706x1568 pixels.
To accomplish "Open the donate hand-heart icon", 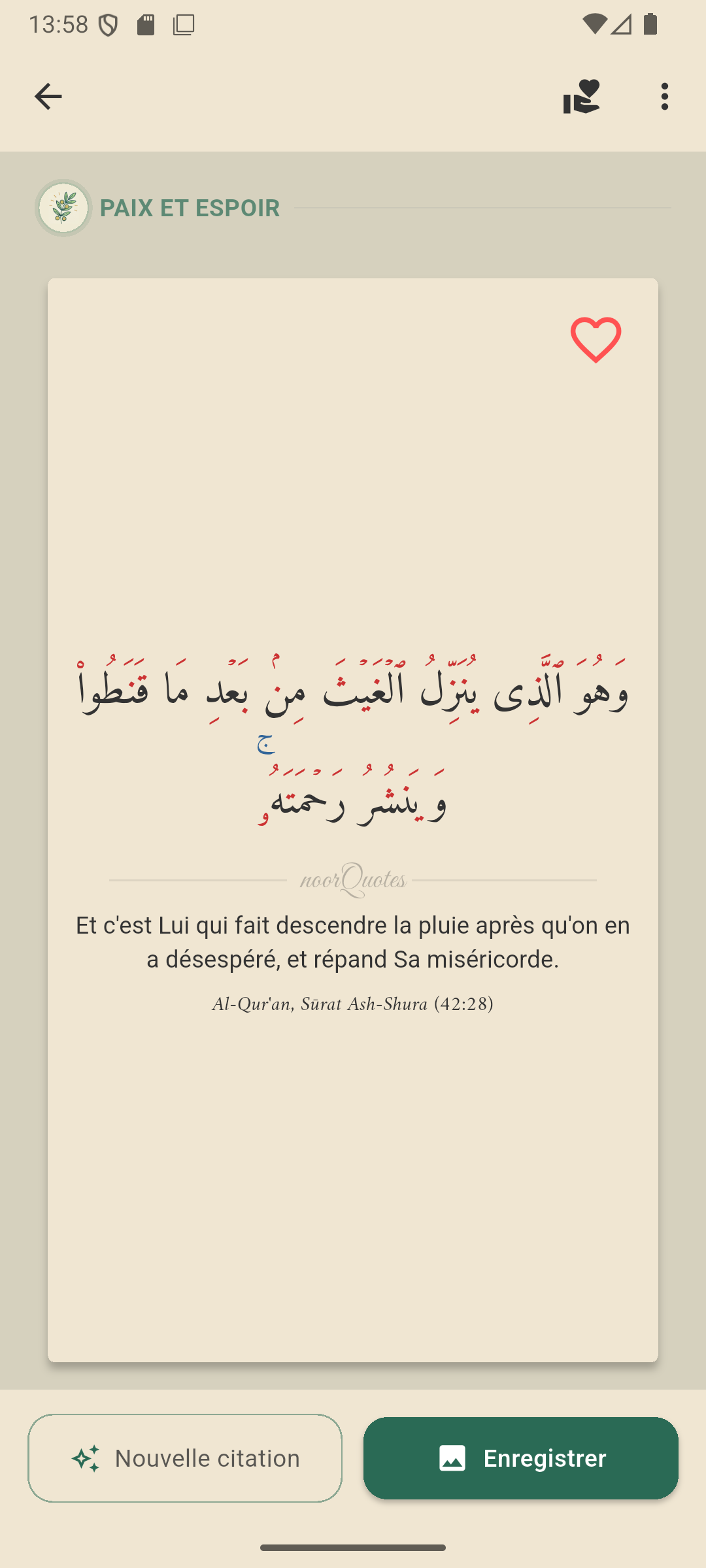I will (x=581, y=97).
